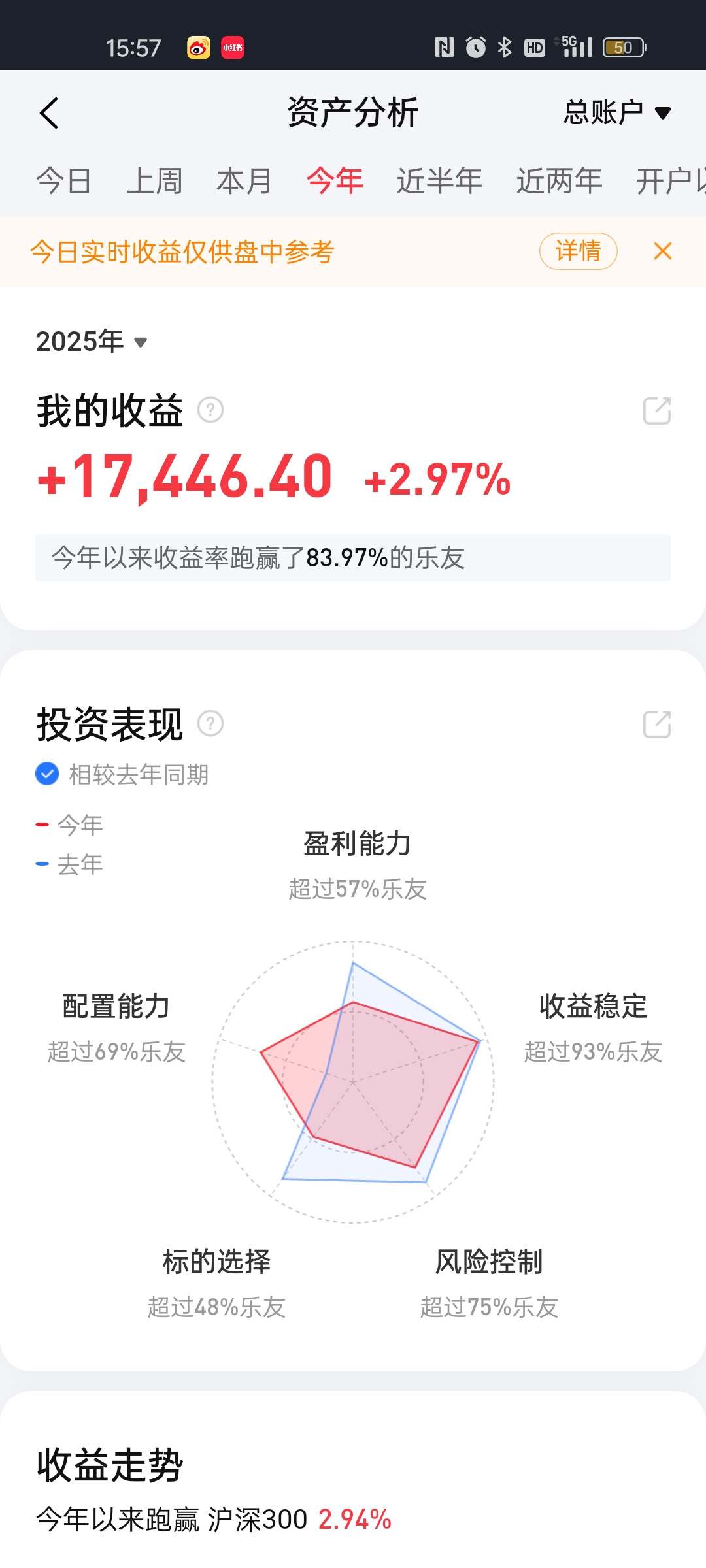Screen dimensions: 706x1568
Task: Open the 详情 button in notice banner
Action: tap(578, 252)
